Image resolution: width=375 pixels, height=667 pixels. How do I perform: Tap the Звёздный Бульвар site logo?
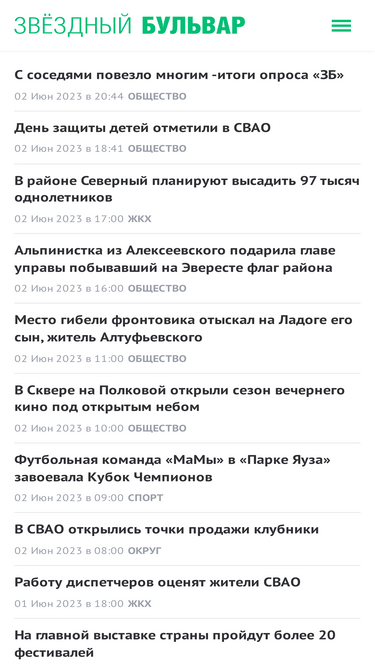click(x=130, y=26)
